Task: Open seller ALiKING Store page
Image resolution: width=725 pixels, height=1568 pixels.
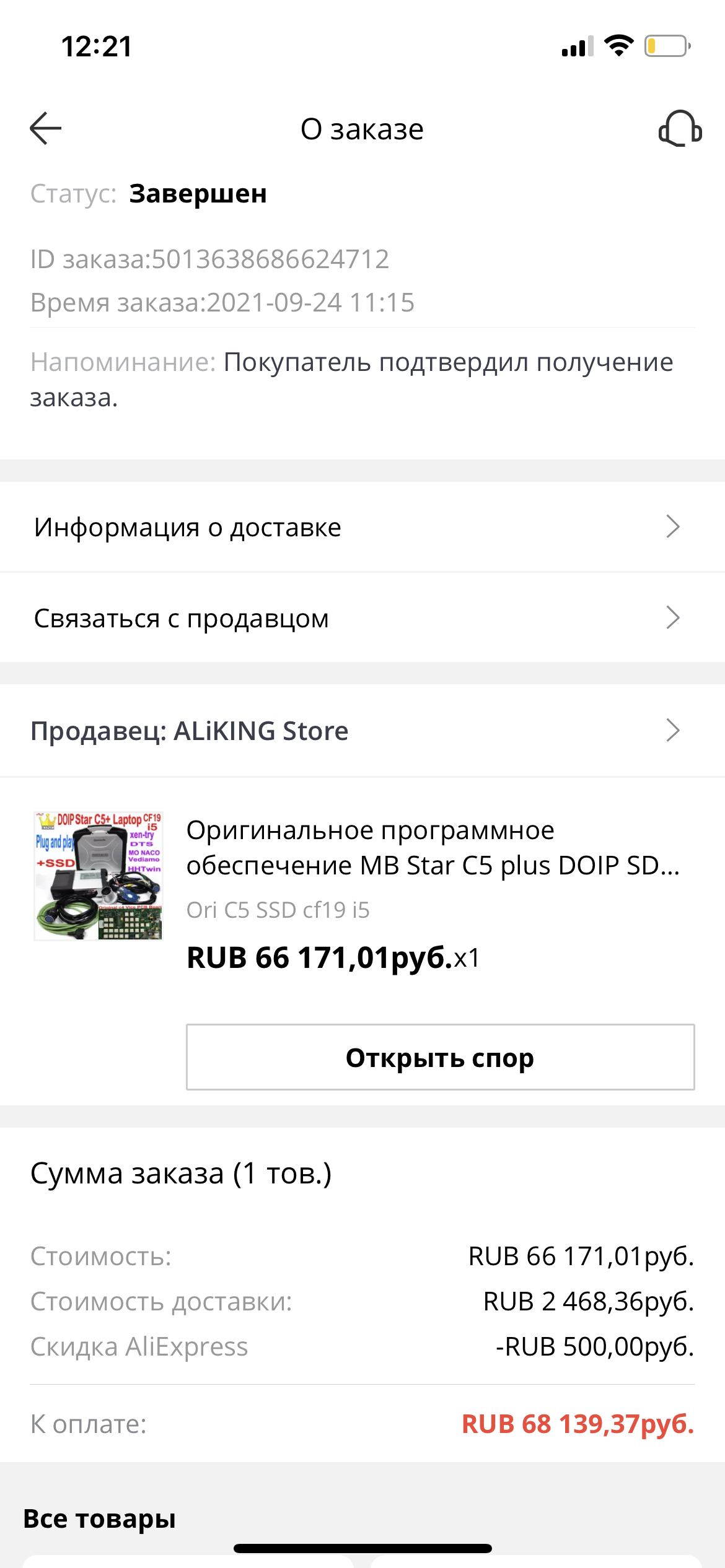Action: (x=362, y=731)
